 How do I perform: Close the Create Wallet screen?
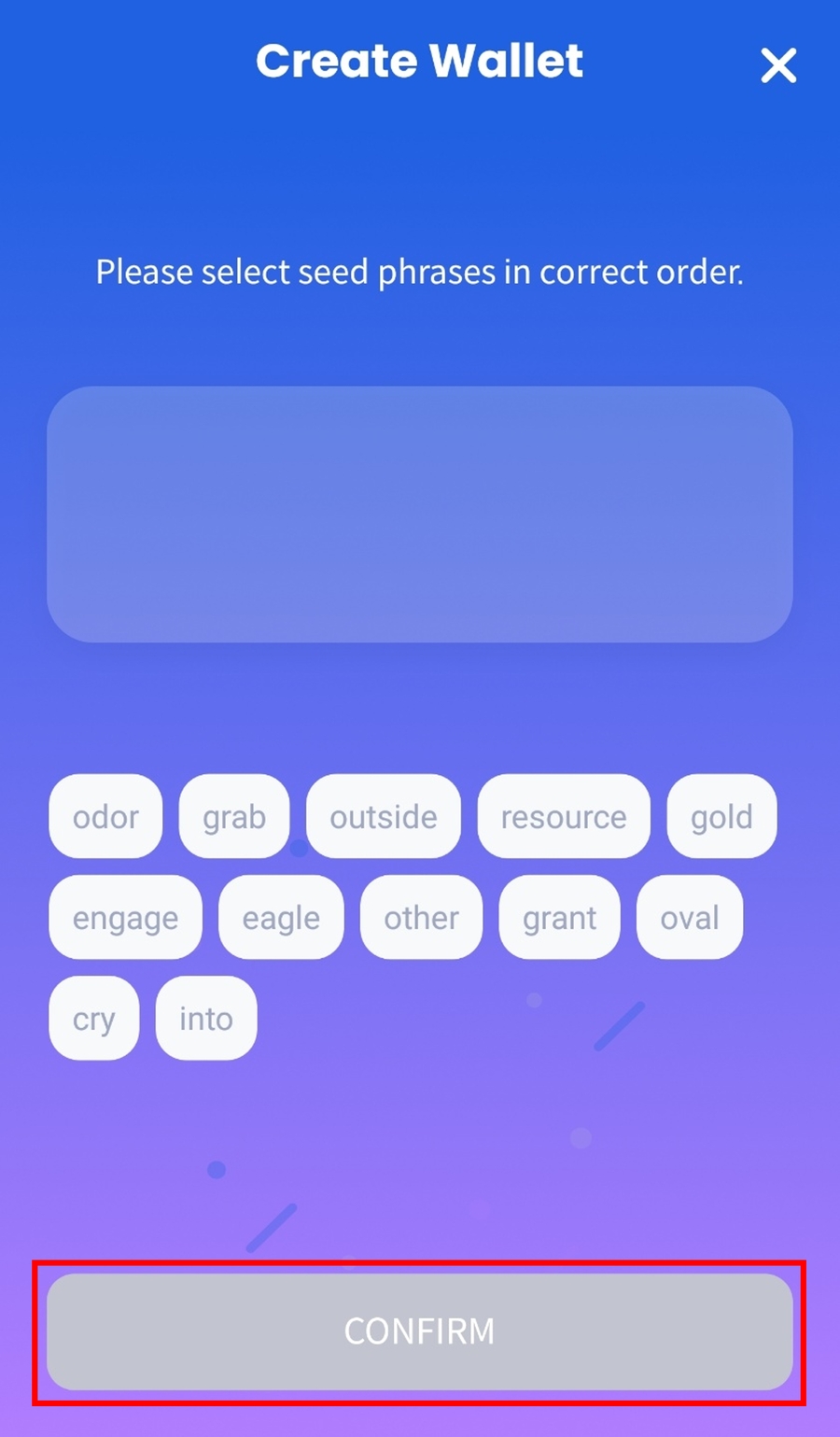[778, 66]
